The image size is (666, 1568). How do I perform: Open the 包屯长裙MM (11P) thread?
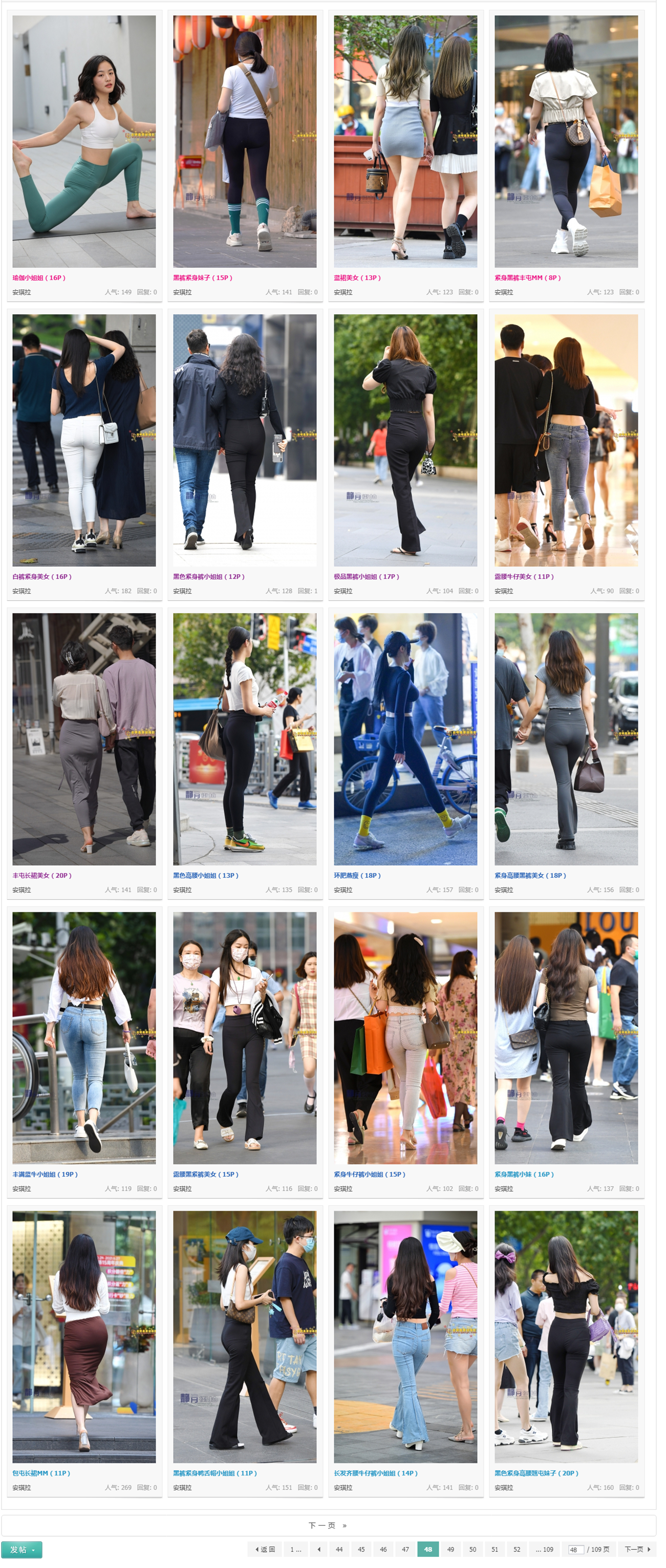point(41,1473)
